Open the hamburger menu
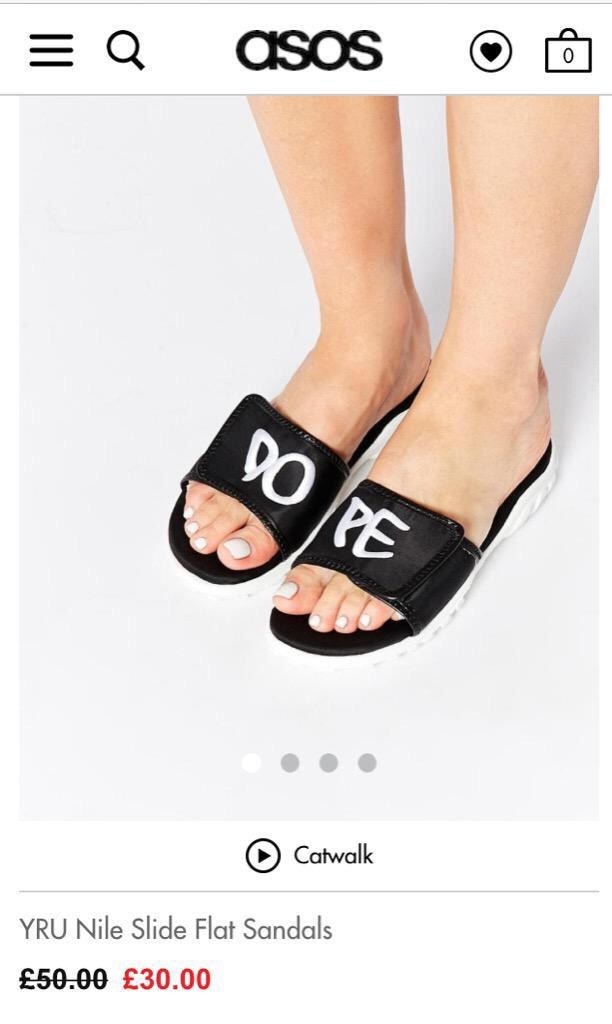Screen dimensions: 612x1024 click(51, 50)
